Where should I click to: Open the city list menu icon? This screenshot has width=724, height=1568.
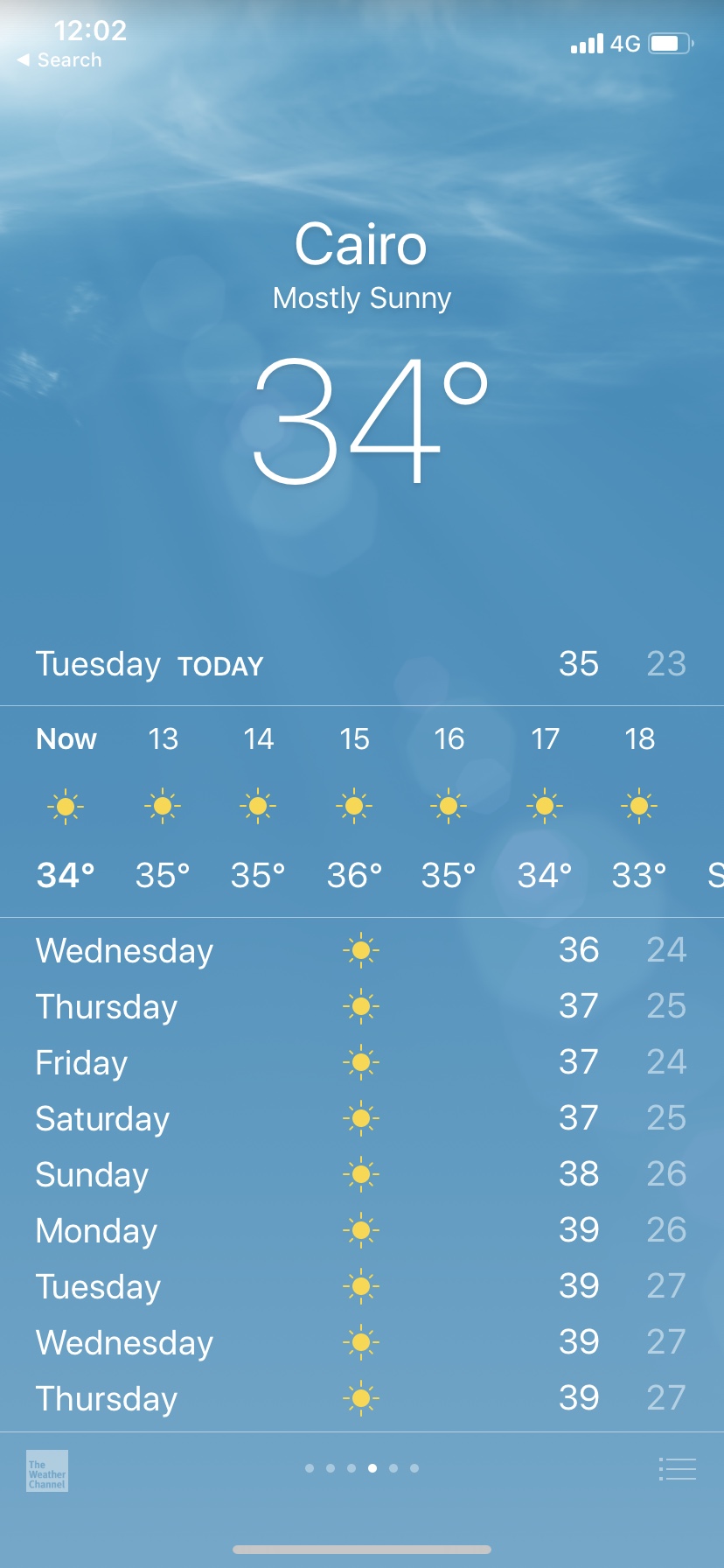coord(678,1469)
